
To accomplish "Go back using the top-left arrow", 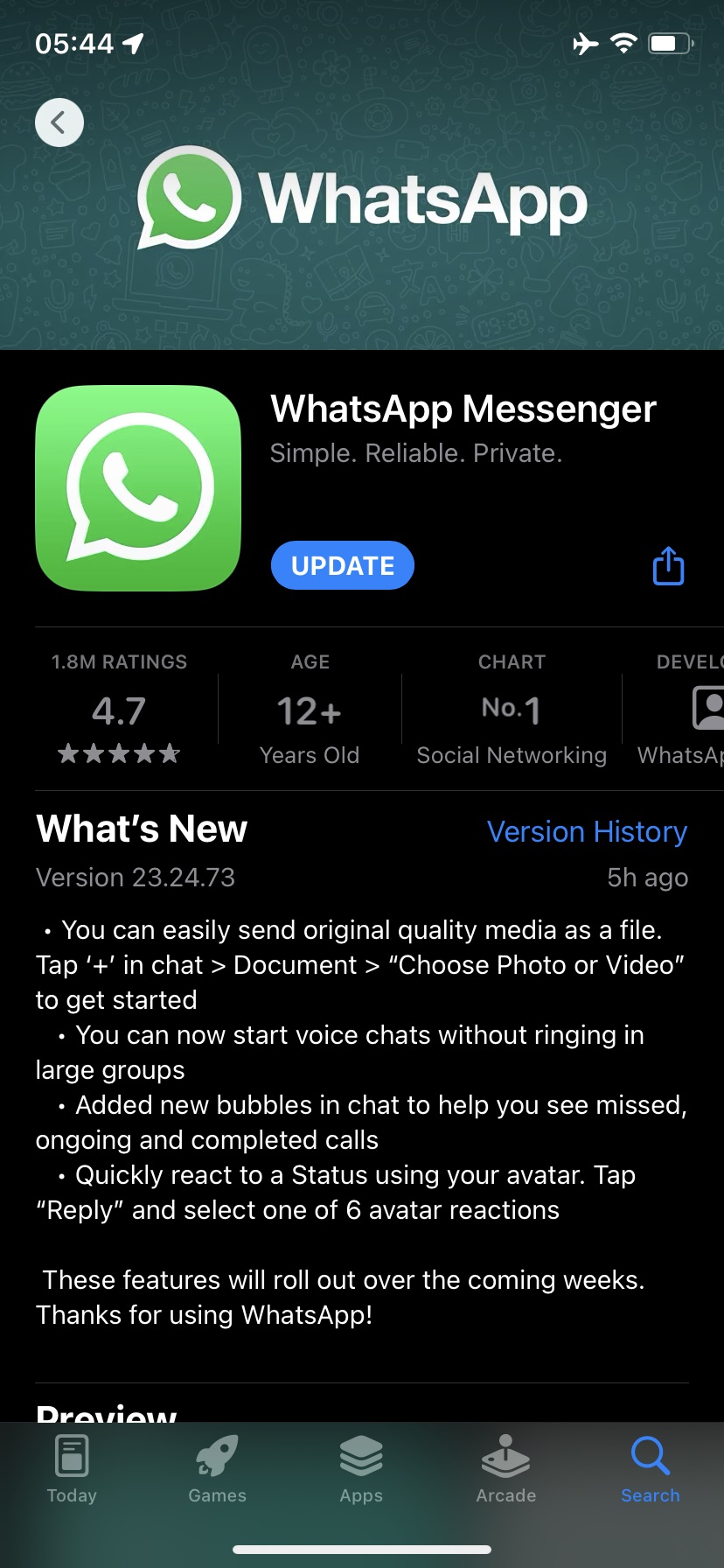I will pos(59,122).
